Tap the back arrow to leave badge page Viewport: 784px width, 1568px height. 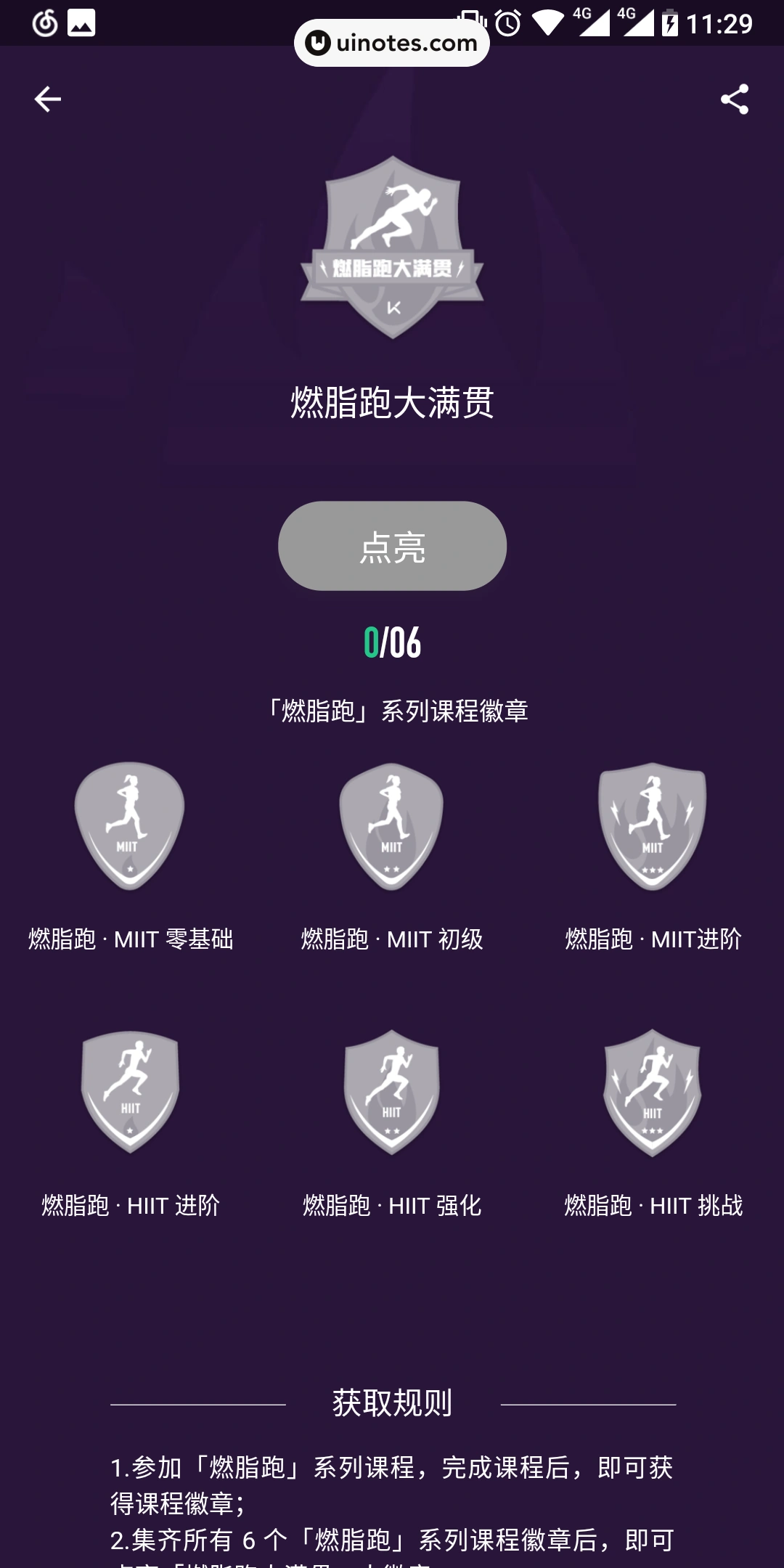[46, 99]
